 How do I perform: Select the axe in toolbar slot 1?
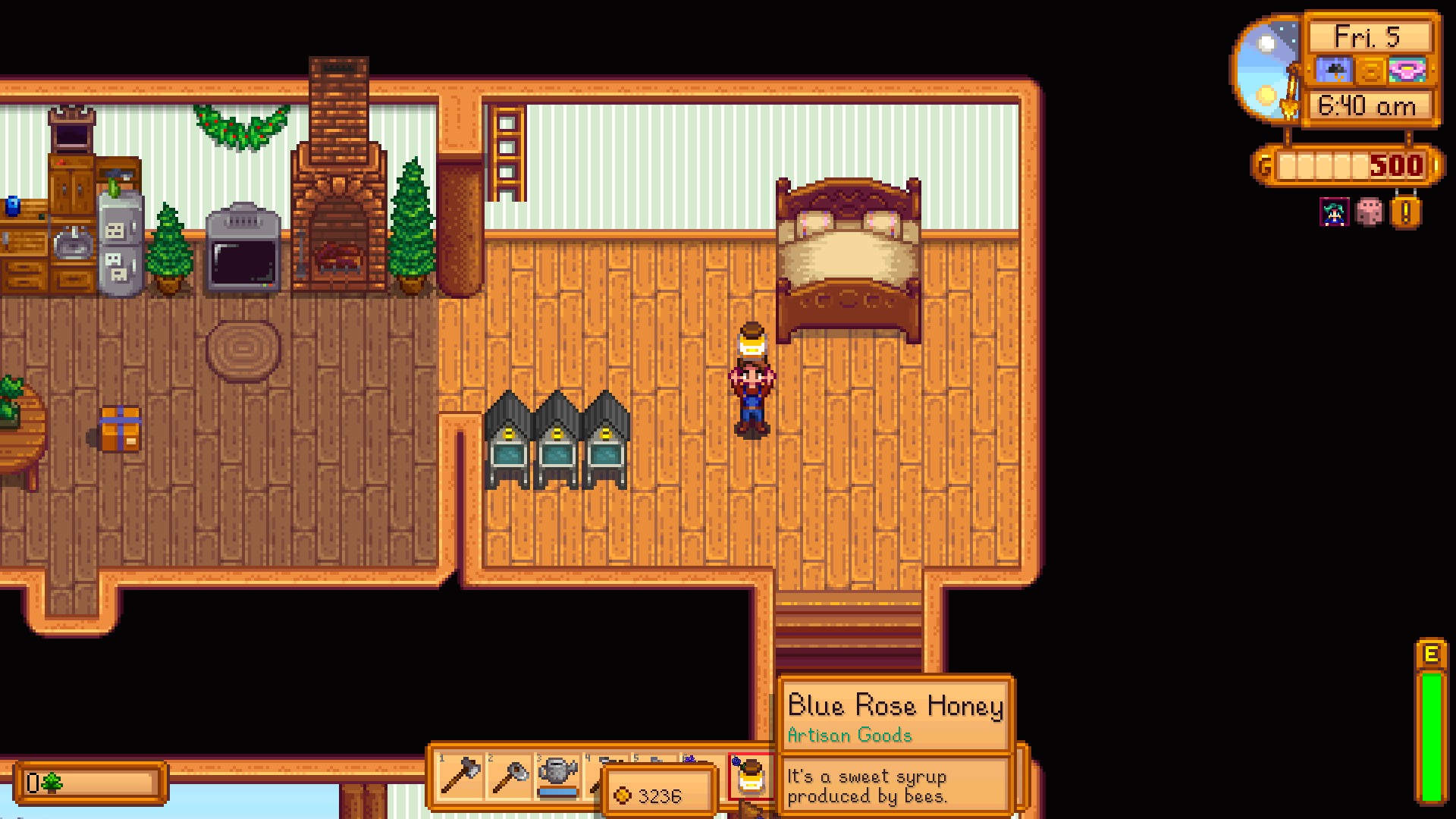460,777
